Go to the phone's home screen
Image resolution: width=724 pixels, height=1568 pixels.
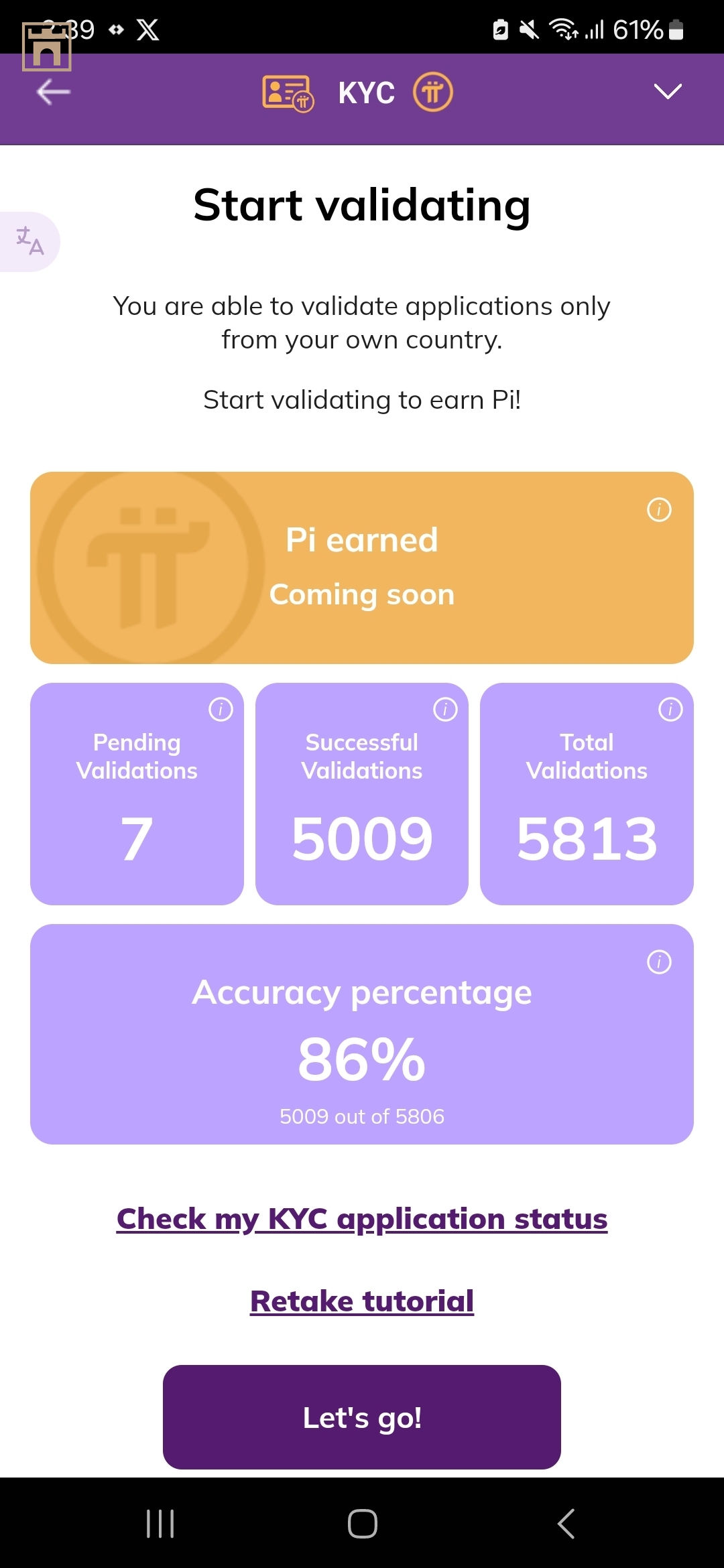pos(362,1524)
